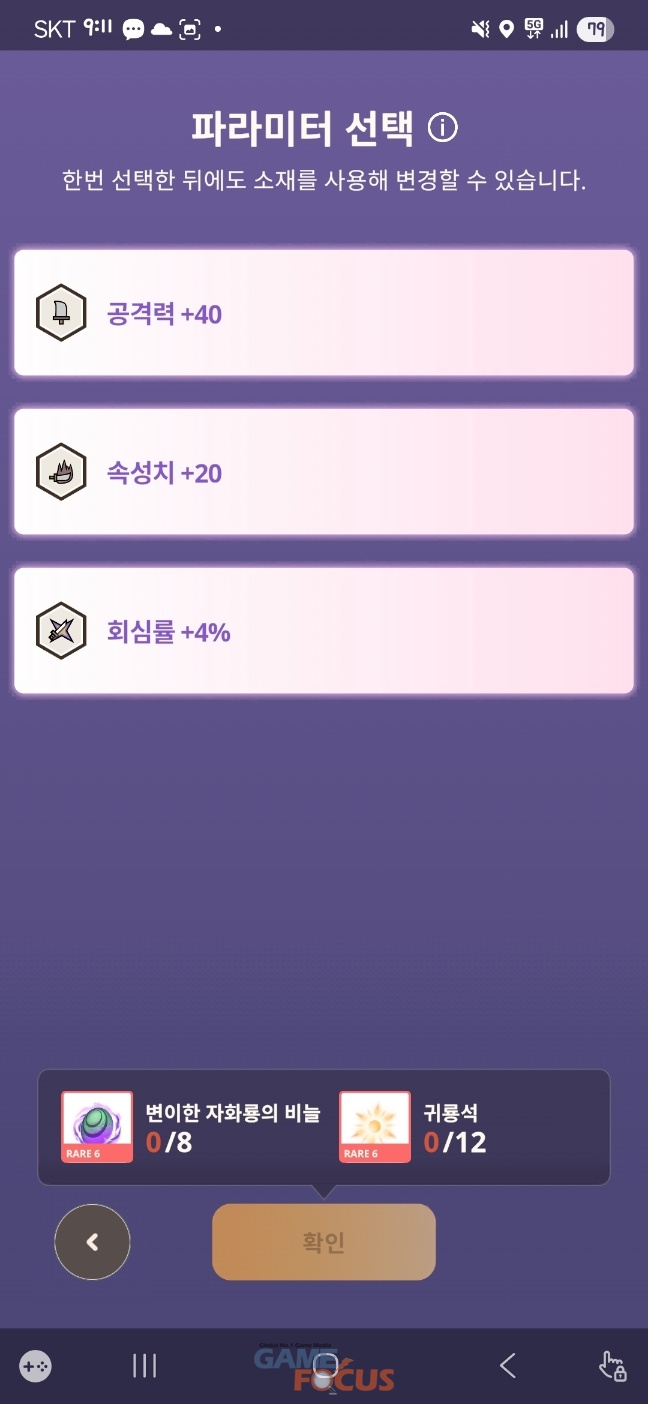Open the system recent apps button
Image resolution: width=648 pixels, height=1404 pixels.
tap(145, 1365)
